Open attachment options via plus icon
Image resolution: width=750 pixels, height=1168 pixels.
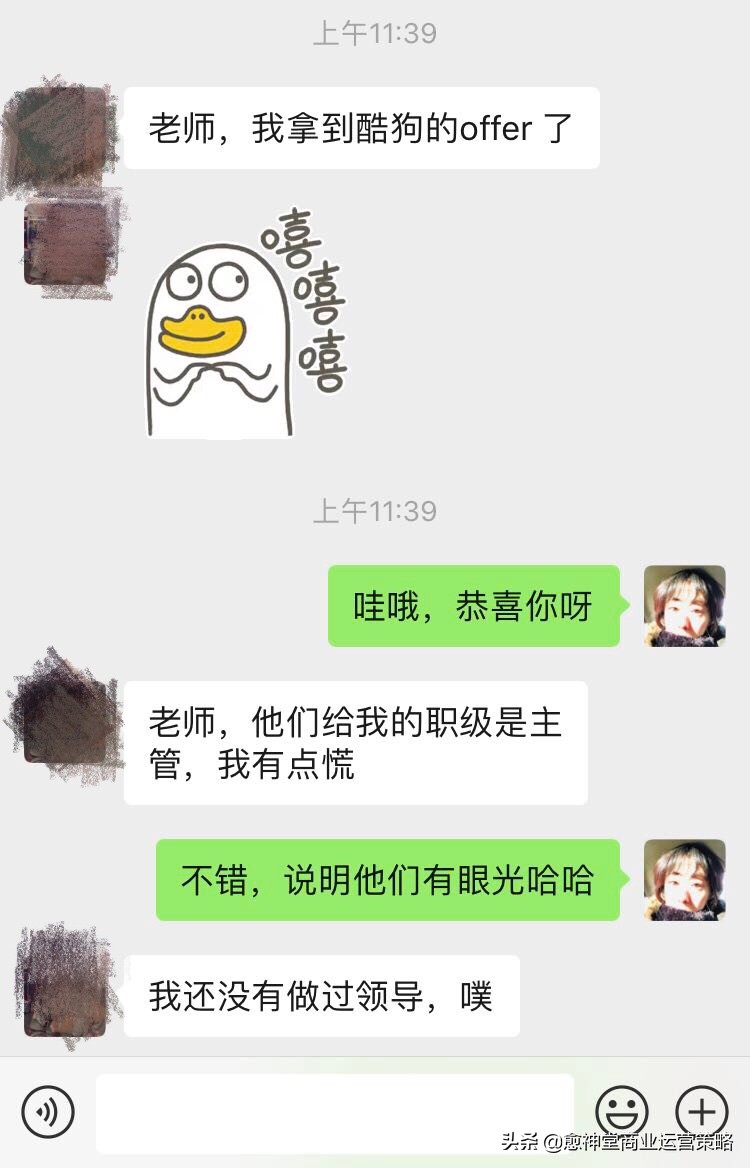click(x=703, y=1110)
